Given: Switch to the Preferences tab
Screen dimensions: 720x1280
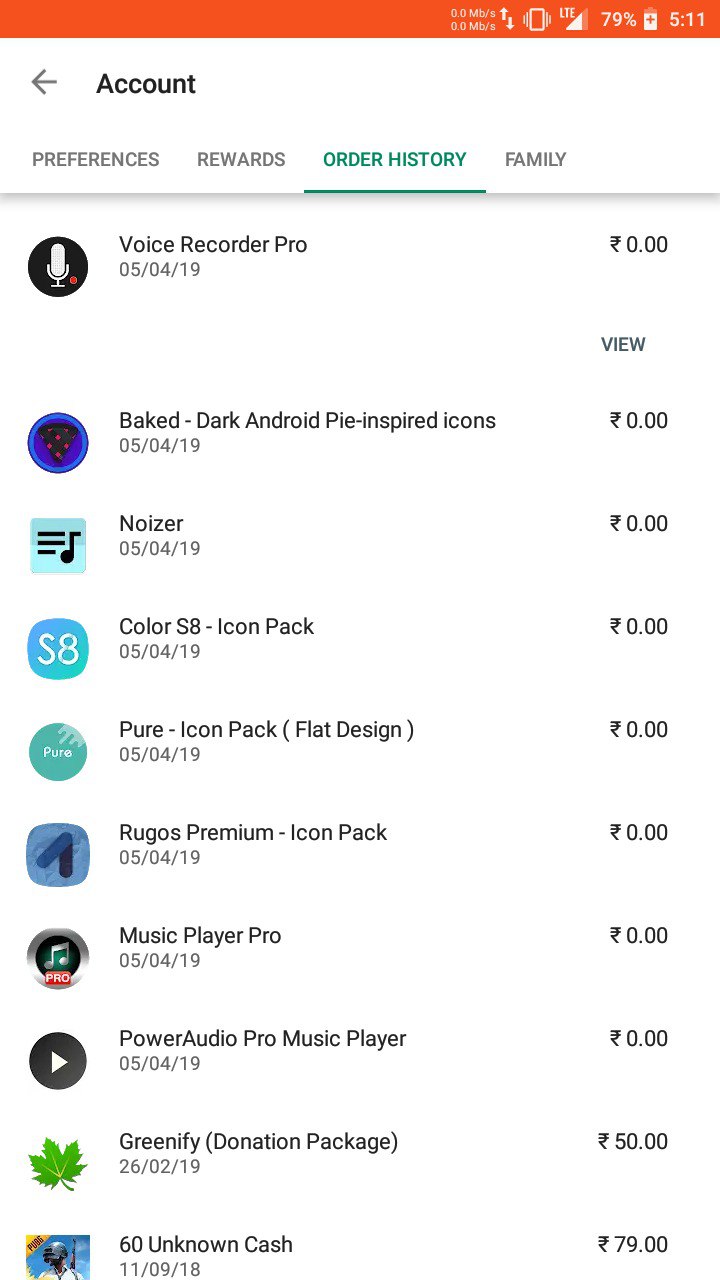Looking at the screenshot, I should 96,159.
